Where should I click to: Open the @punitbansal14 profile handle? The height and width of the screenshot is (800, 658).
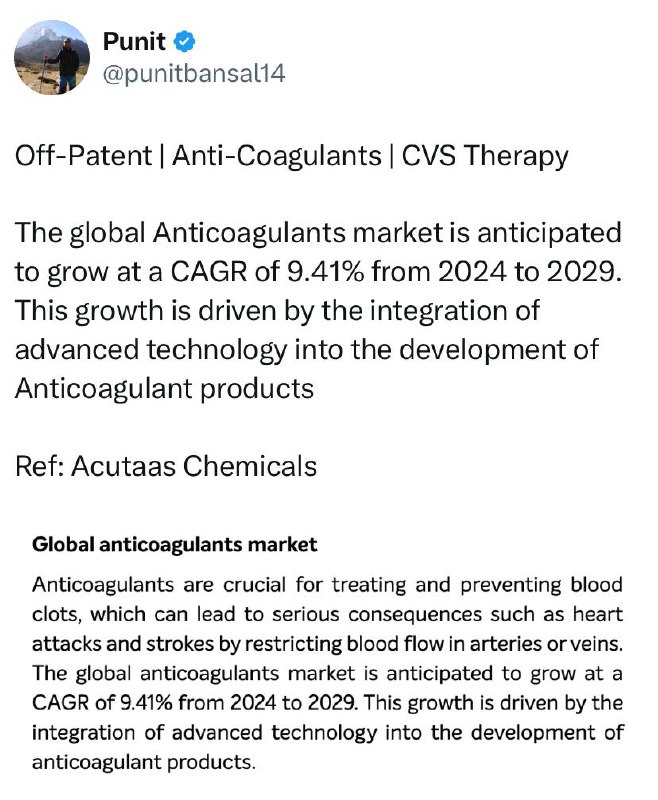click(x=194, y=73)
